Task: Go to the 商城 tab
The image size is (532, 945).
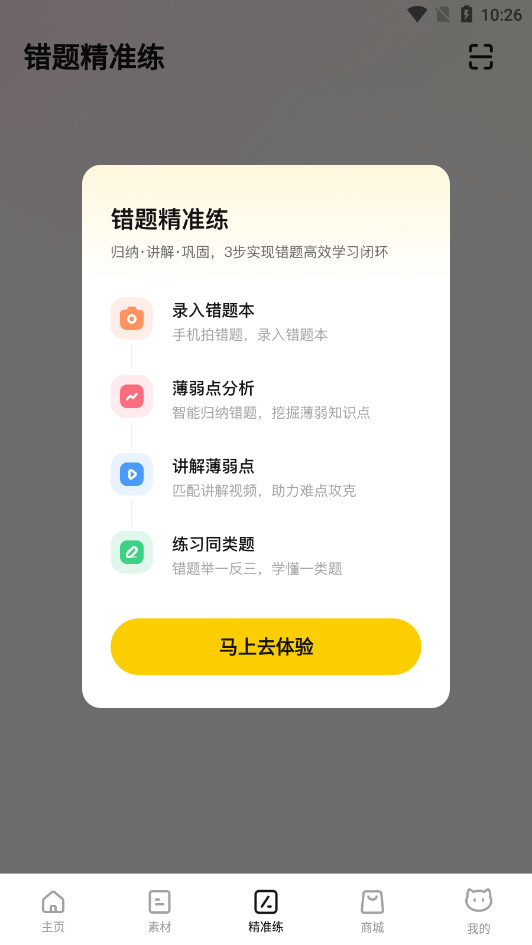Action: tap(372, 911)
